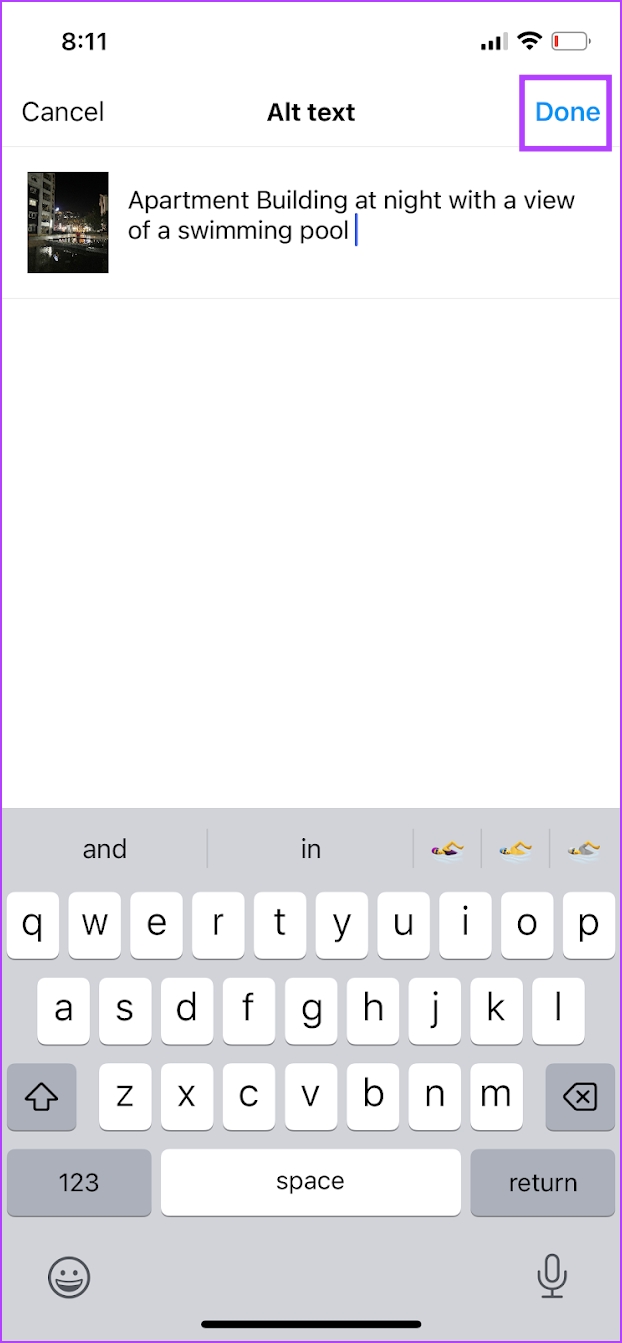Tap the return key

coord(543,1183)
